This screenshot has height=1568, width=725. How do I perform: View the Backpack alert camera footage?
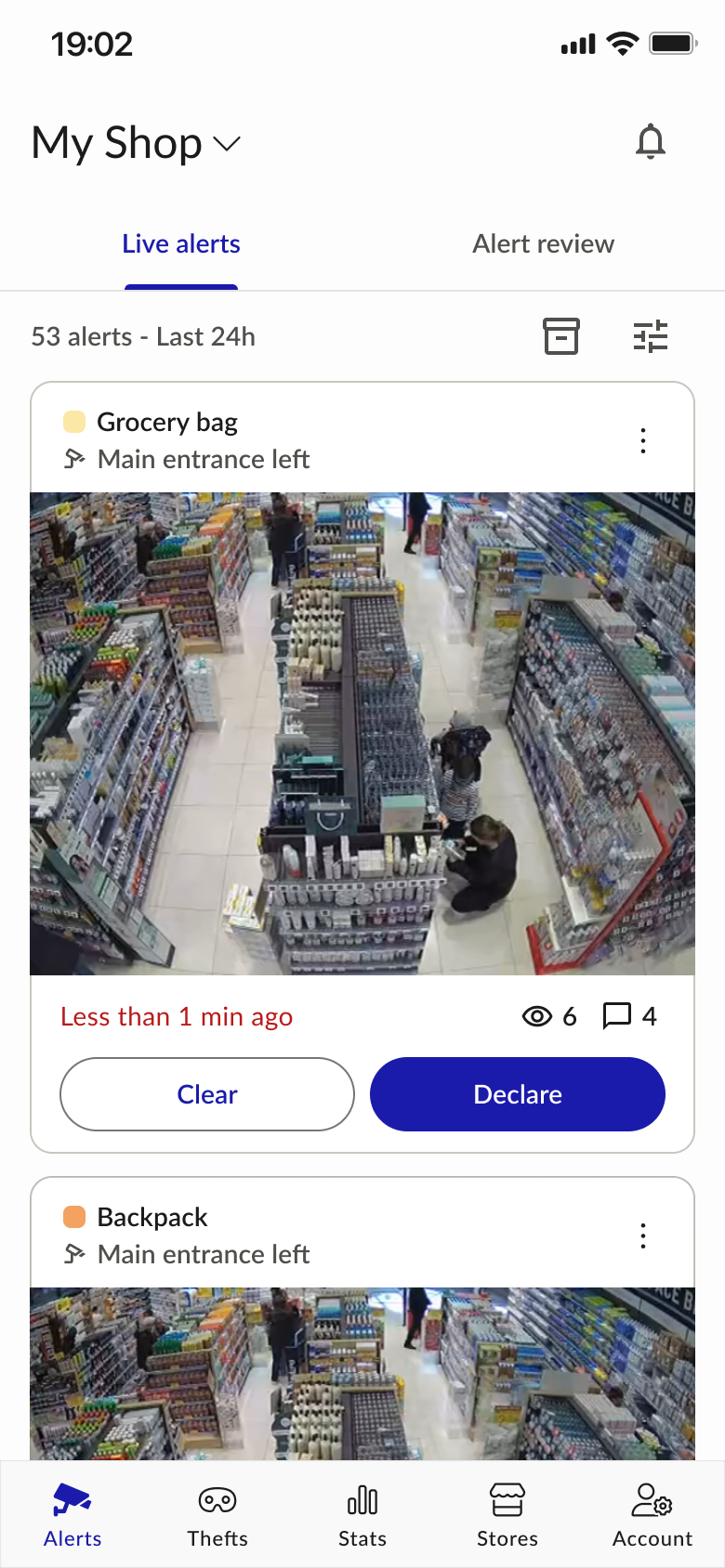[x=362, y=1373]
